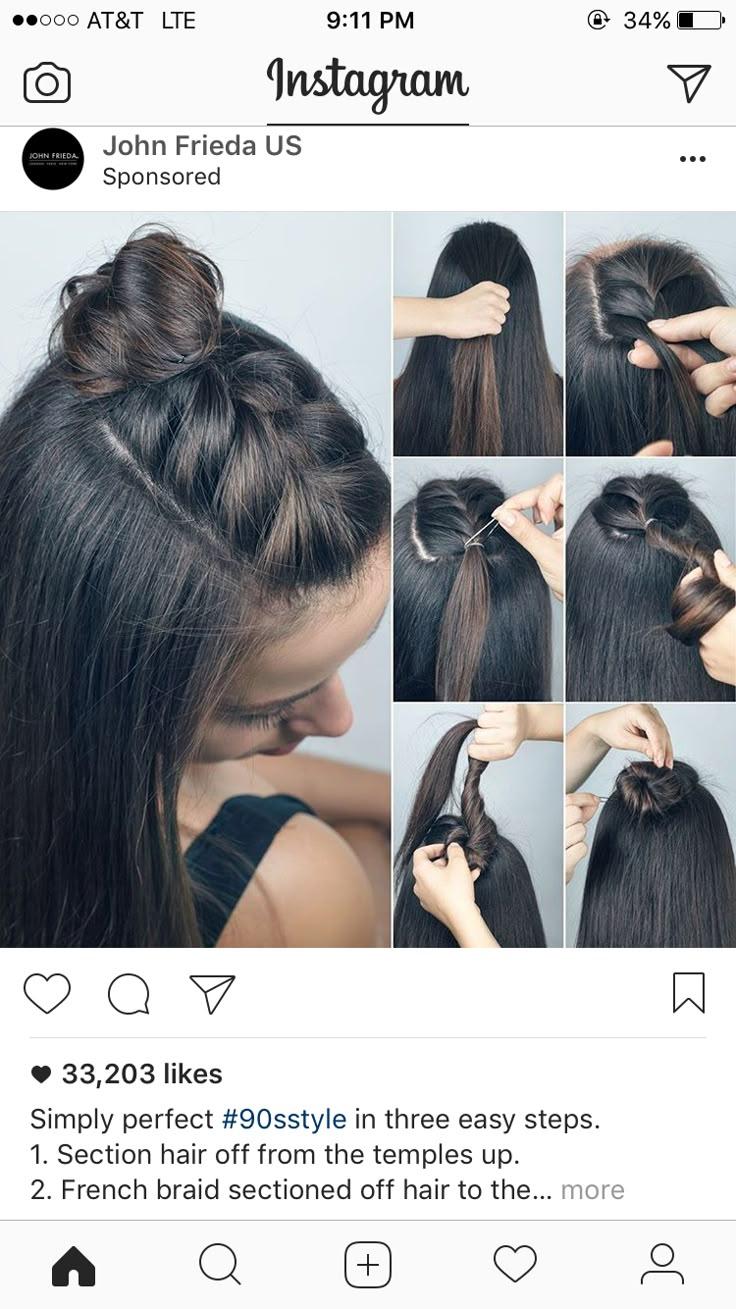Viewport: 736px width, 1309px height.
Task: Open John Frieda US profile avatar
Action: pos(54,159)
